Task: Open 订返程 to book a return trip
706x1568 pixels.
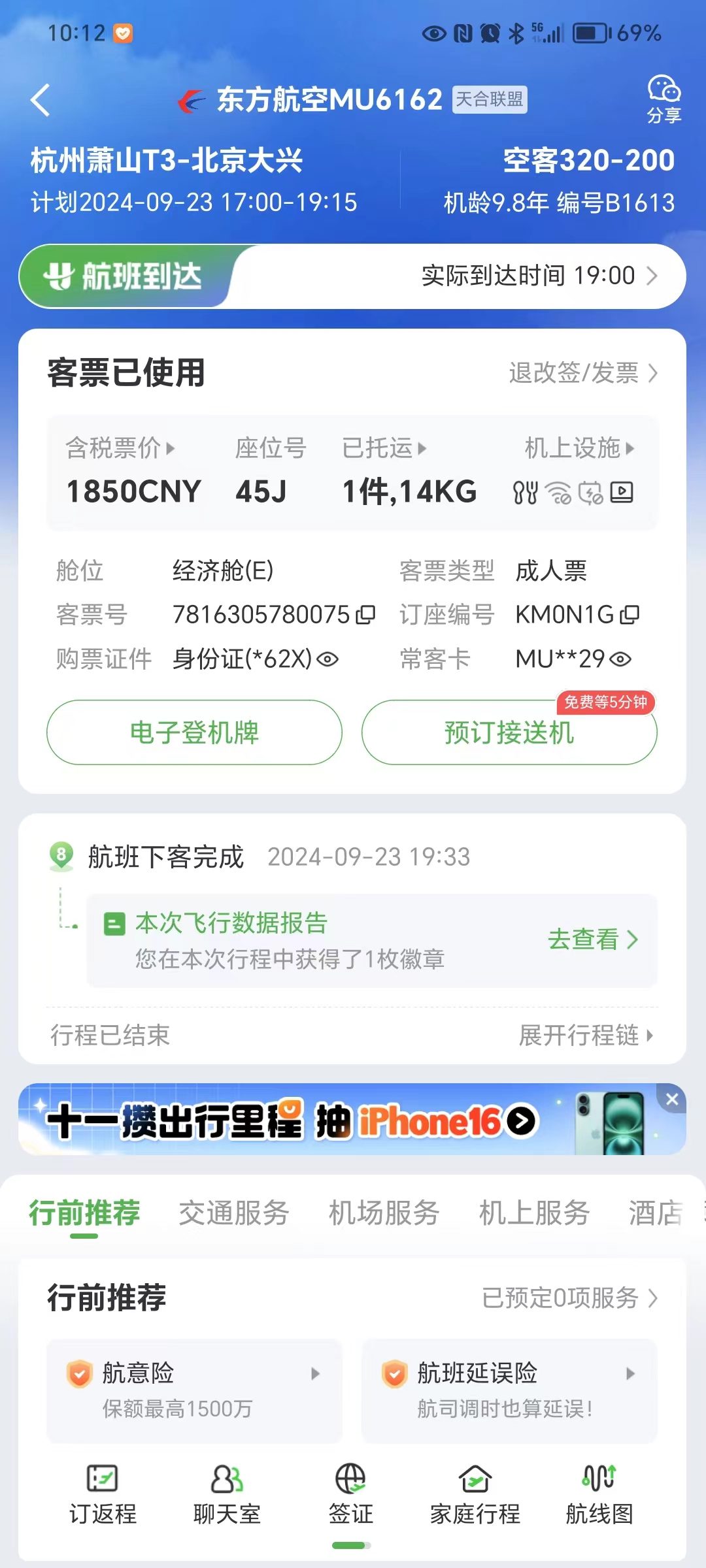Action: point(103,1494)
